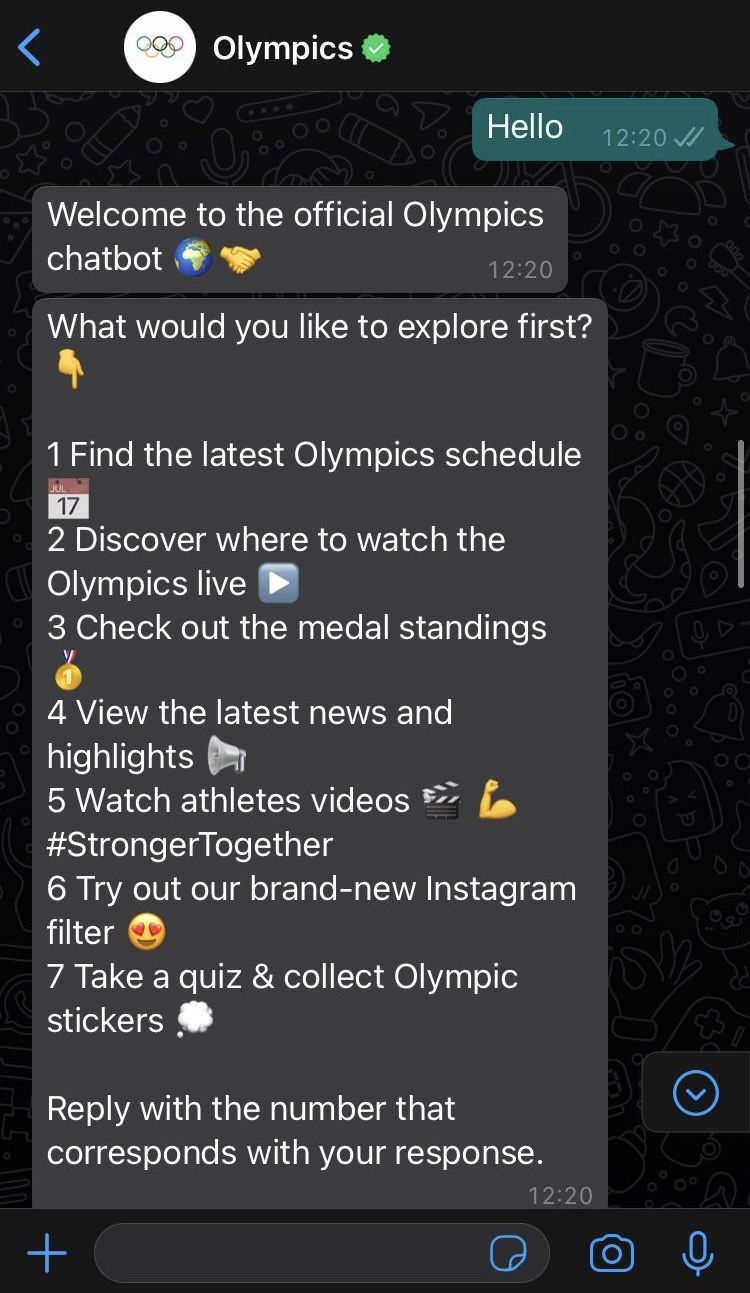This screenshot has height=1293, width=750.
Task: Tap the microphone to record a voice message
Action: [x=697, y=1253]
